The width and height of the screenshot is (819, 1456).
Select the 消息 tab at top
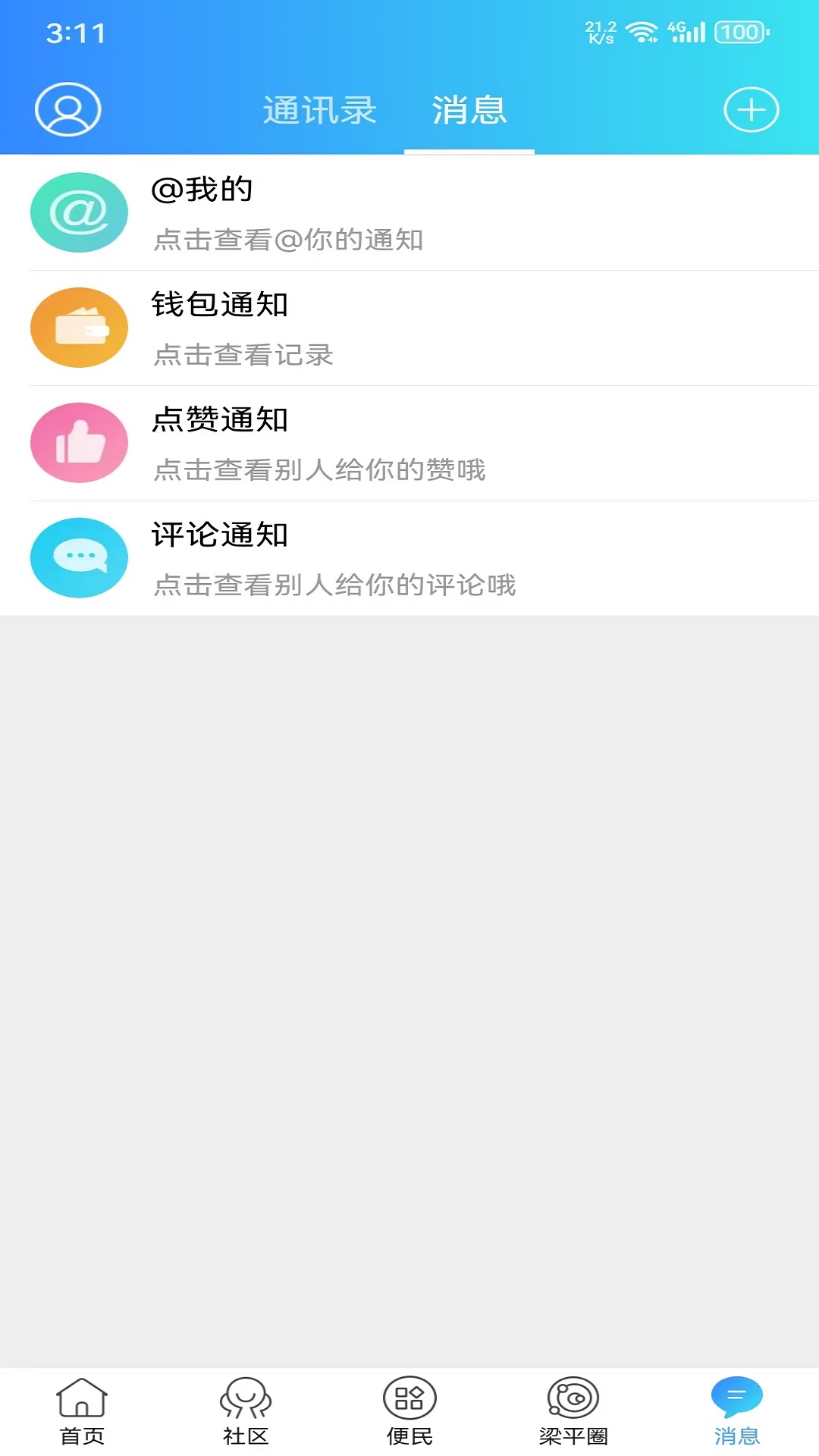(x=469, y=109)
